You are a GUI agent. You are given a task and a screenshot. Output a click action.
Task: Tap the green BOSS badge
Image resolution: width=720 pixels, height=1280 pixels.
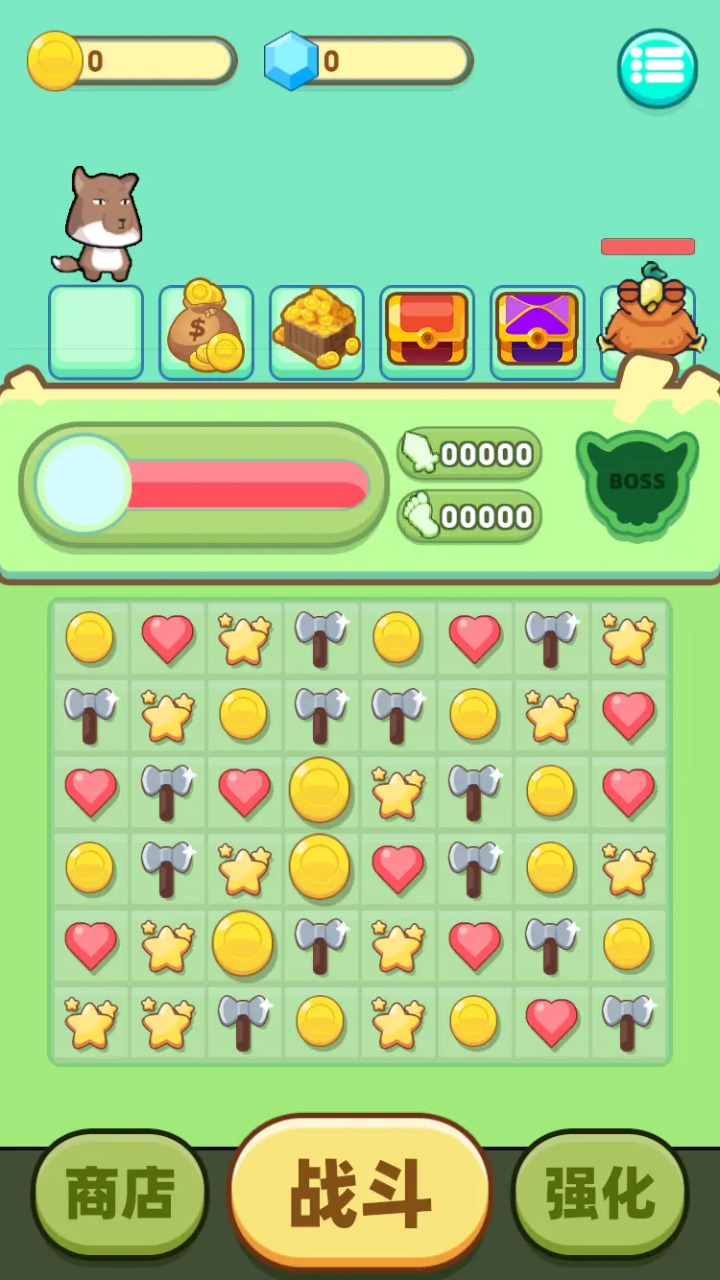(637, 483)
